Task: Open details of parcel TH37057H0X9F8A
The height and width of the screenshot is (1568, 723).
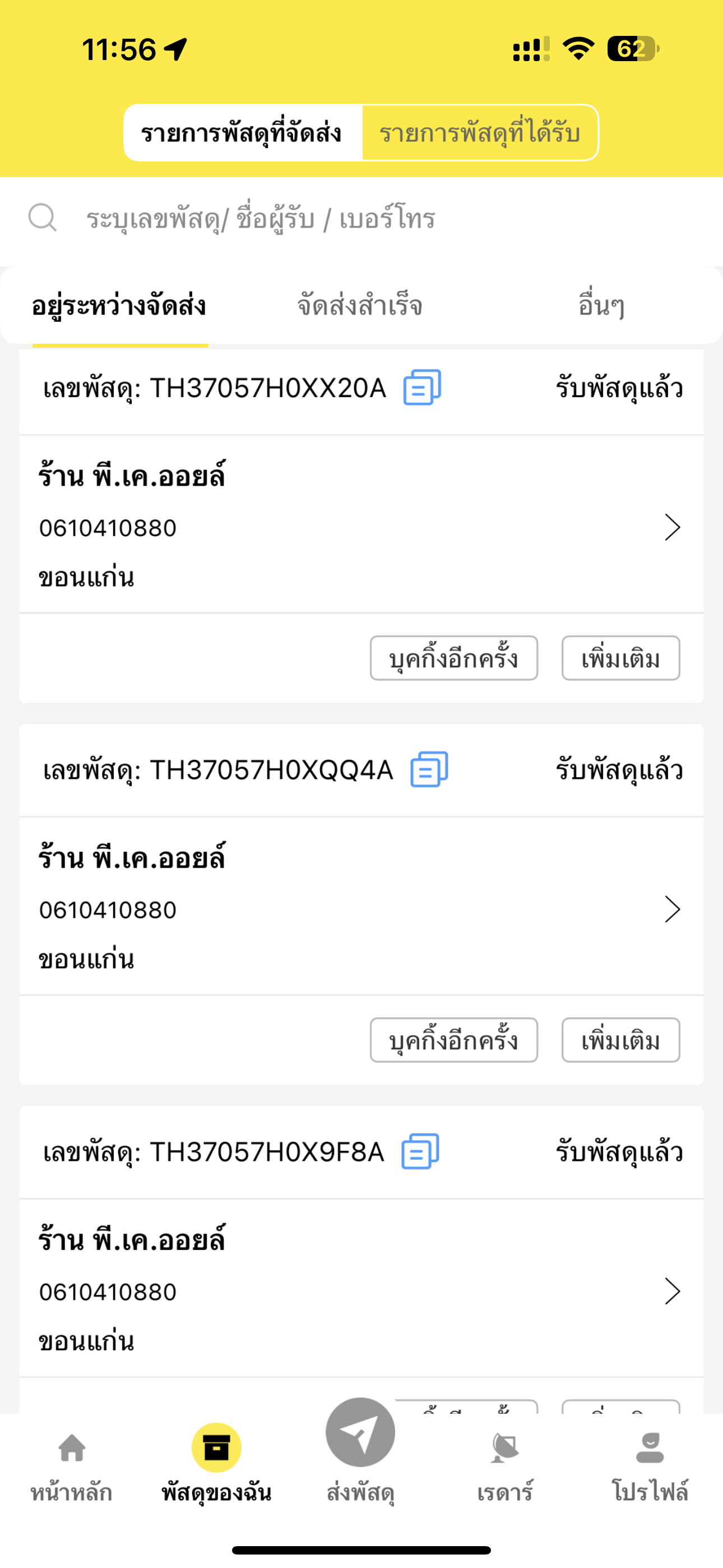Action: (361, 1289)
